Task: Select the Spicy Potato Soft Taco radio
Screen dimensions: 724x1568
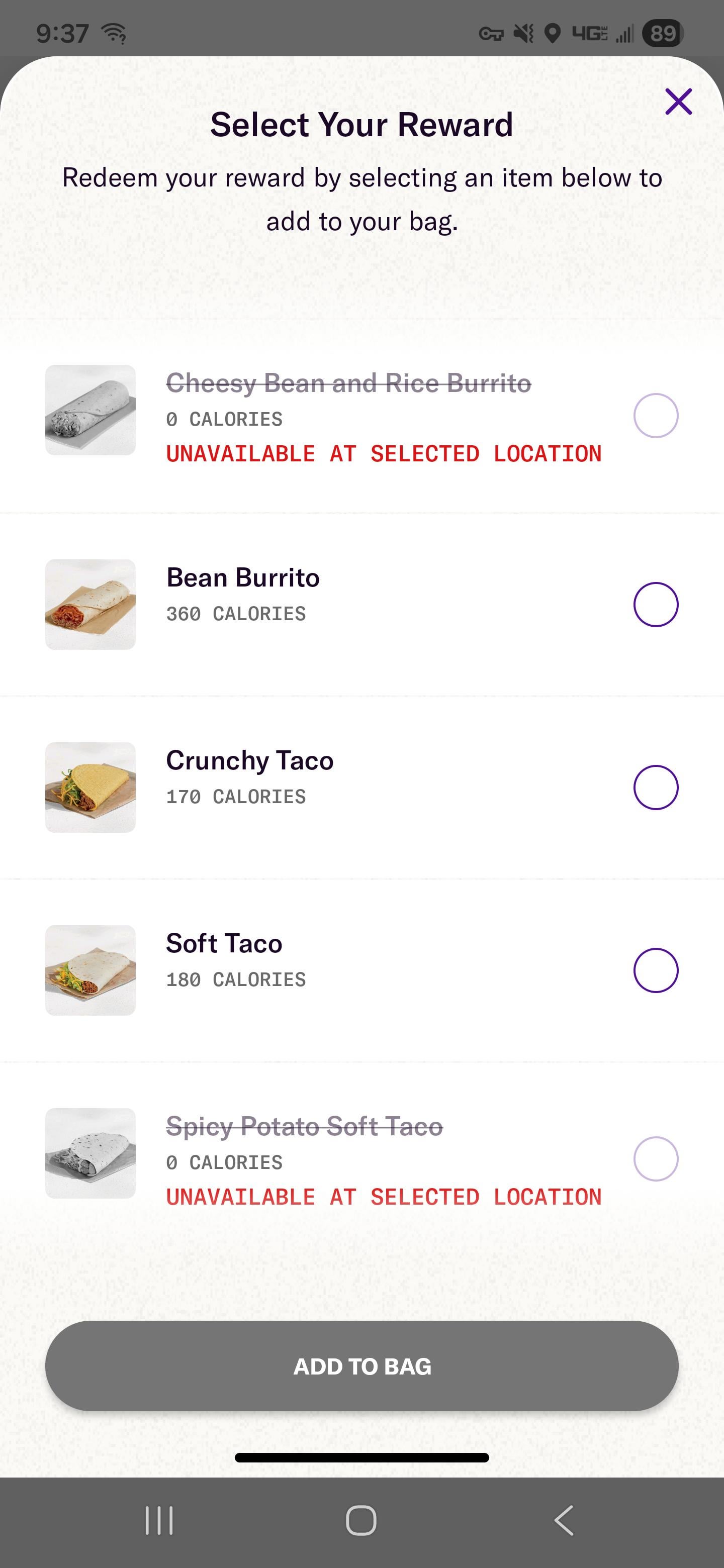Action: tap(655, 1158)
